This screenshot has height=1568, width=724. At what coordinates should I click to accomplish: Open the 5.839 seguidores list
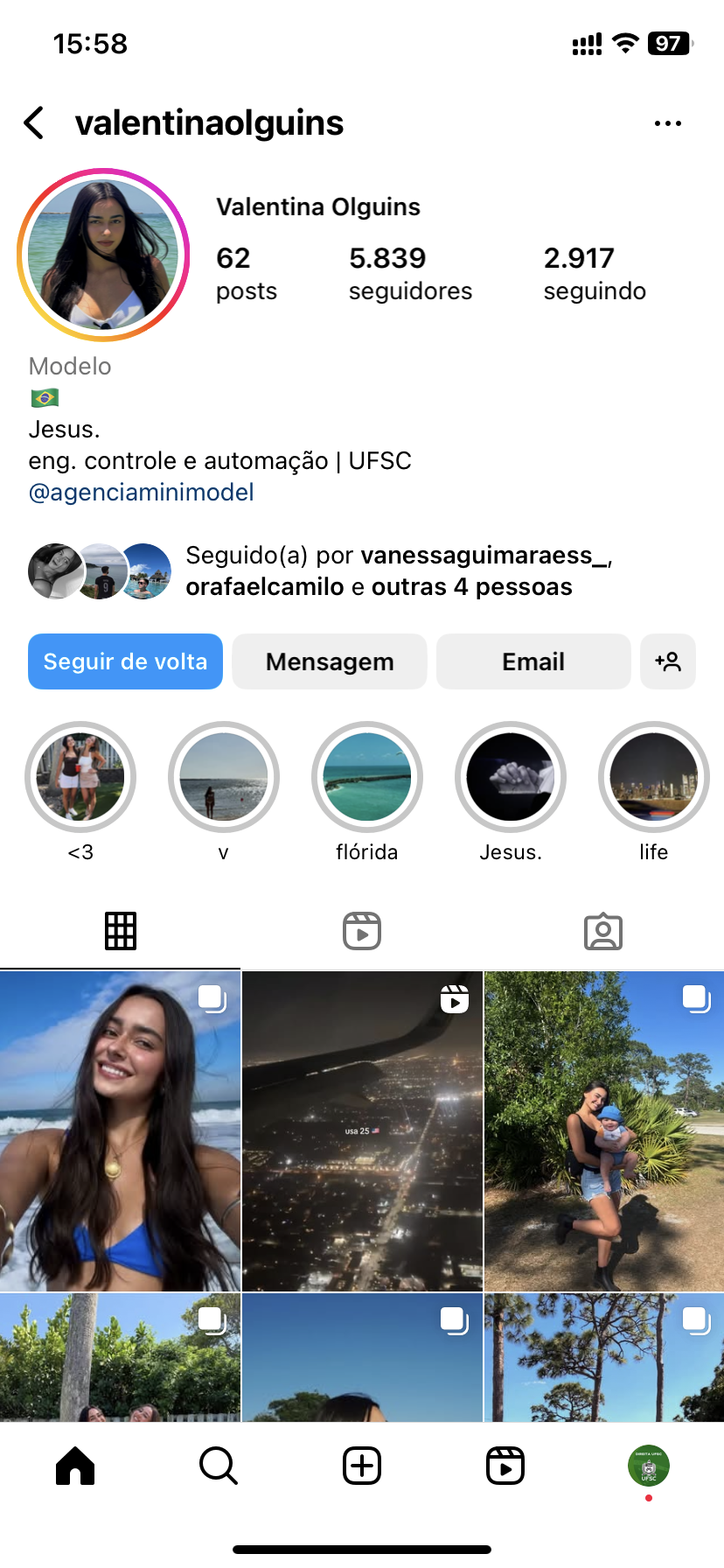click(x=410, y=273)
